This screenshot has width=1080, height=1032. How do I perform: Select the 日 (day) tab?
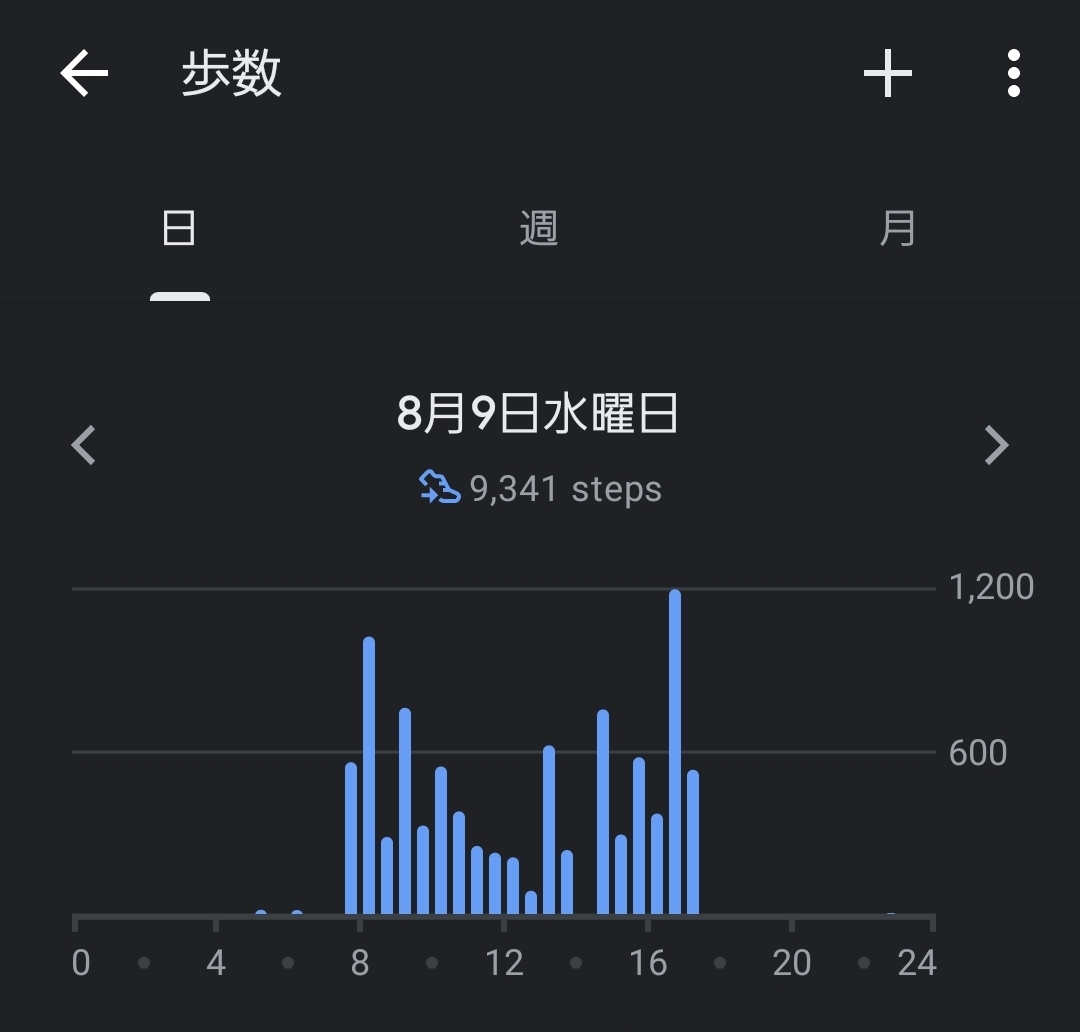point(179,229)
